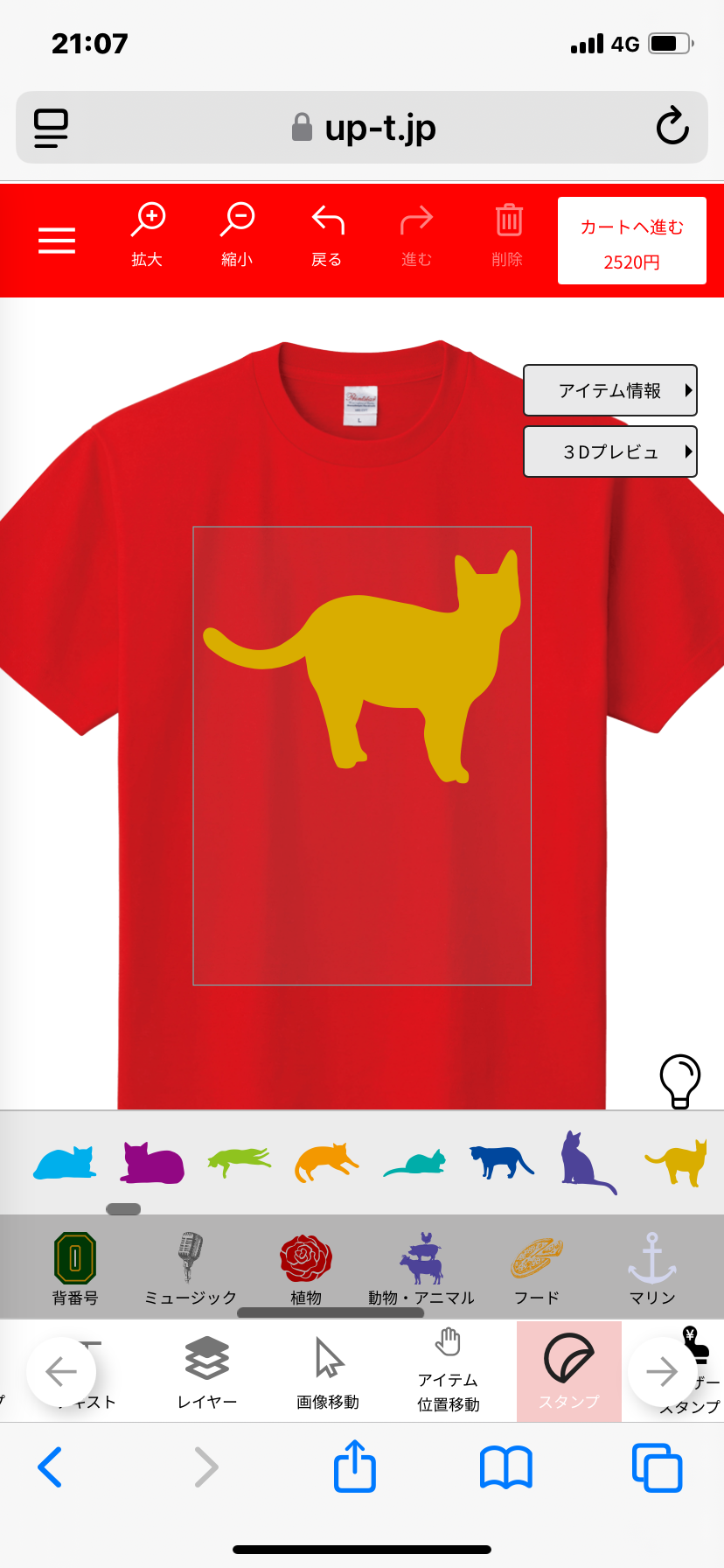Open アイテム情報 panel
Viewport: 724px width, 1568px height.
[x=610, y=390]
